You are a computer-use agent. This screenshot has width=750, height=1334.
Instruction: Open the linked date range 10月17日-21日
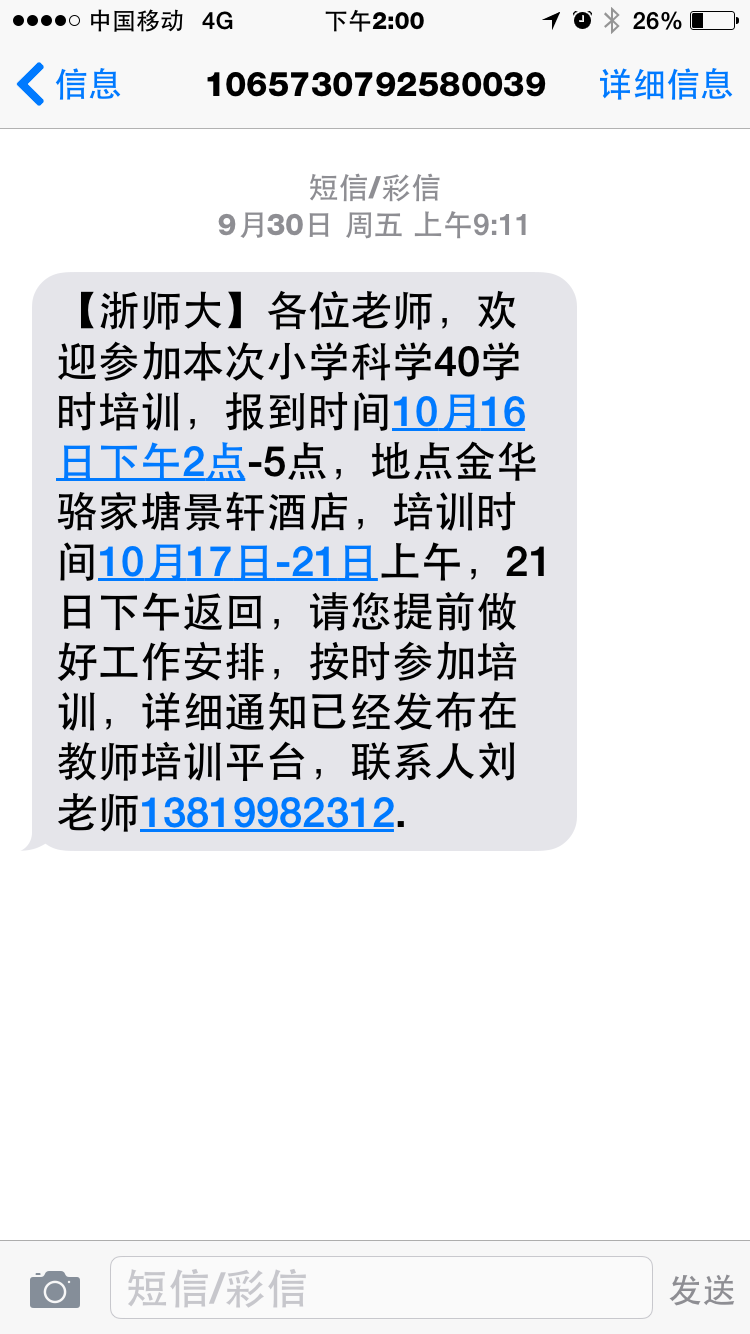tap(237, 563)
